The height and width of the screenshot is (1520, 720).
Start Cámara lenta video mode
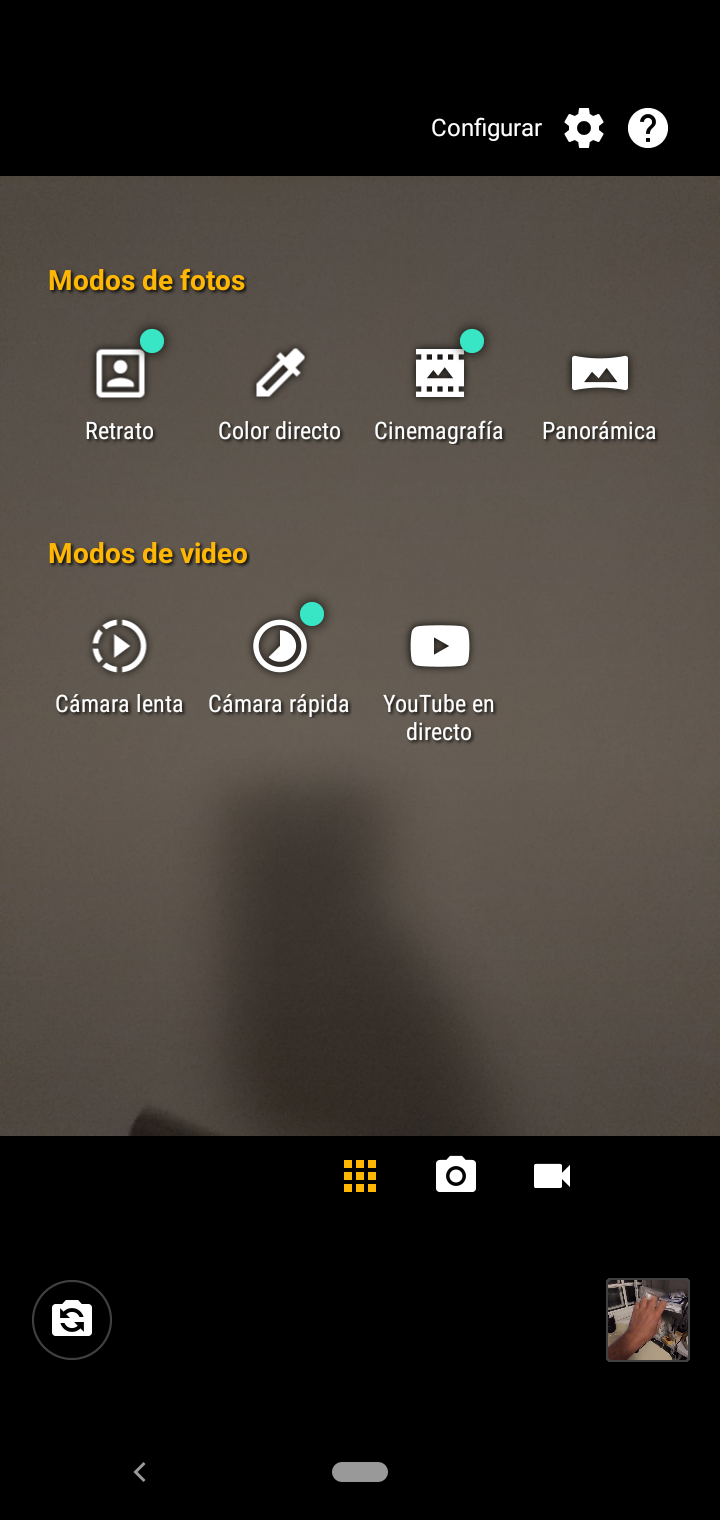(120, 667)
